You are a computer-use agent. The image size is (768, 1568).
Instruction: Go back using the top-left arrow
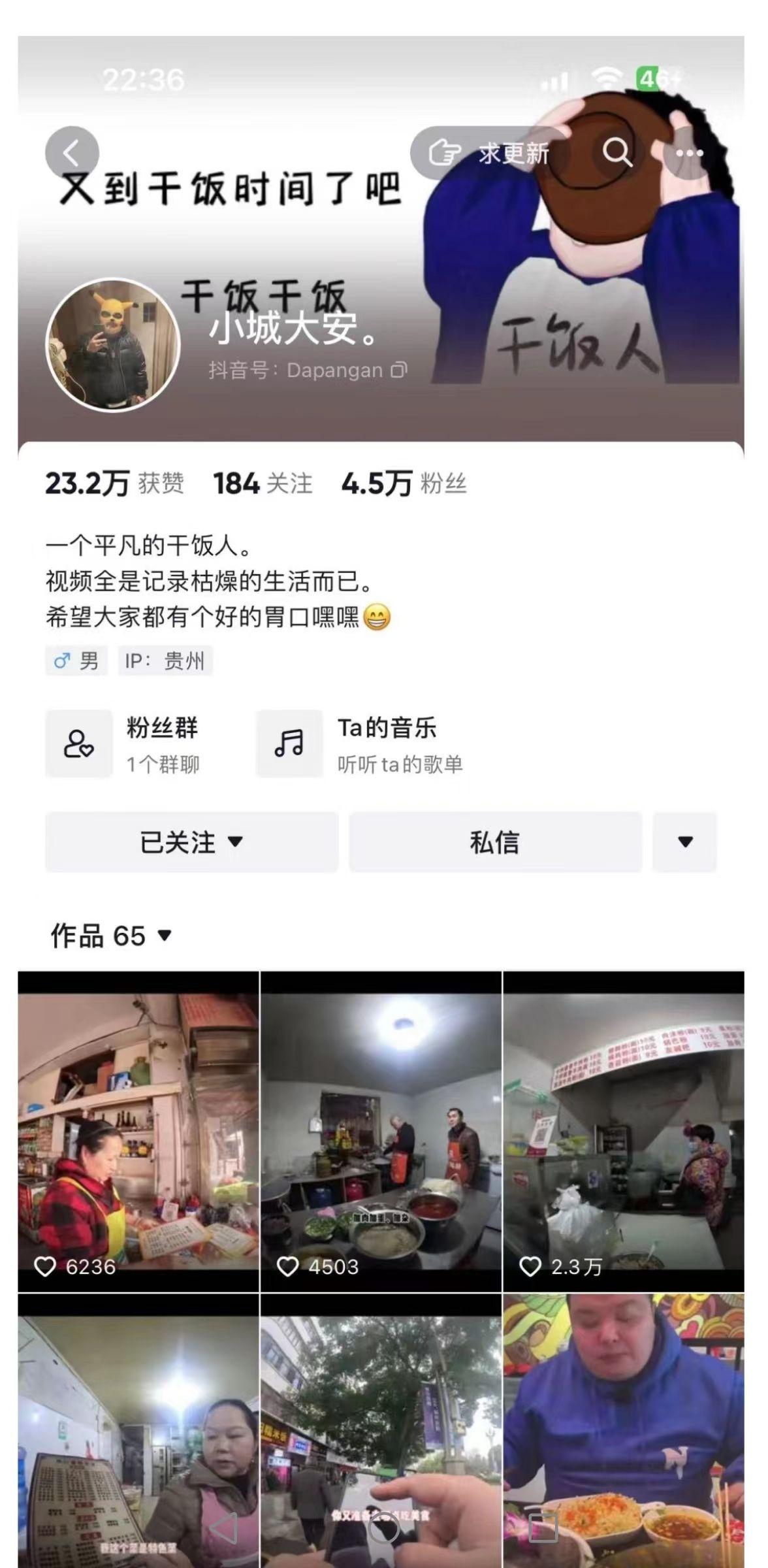(x=72, y=153)
